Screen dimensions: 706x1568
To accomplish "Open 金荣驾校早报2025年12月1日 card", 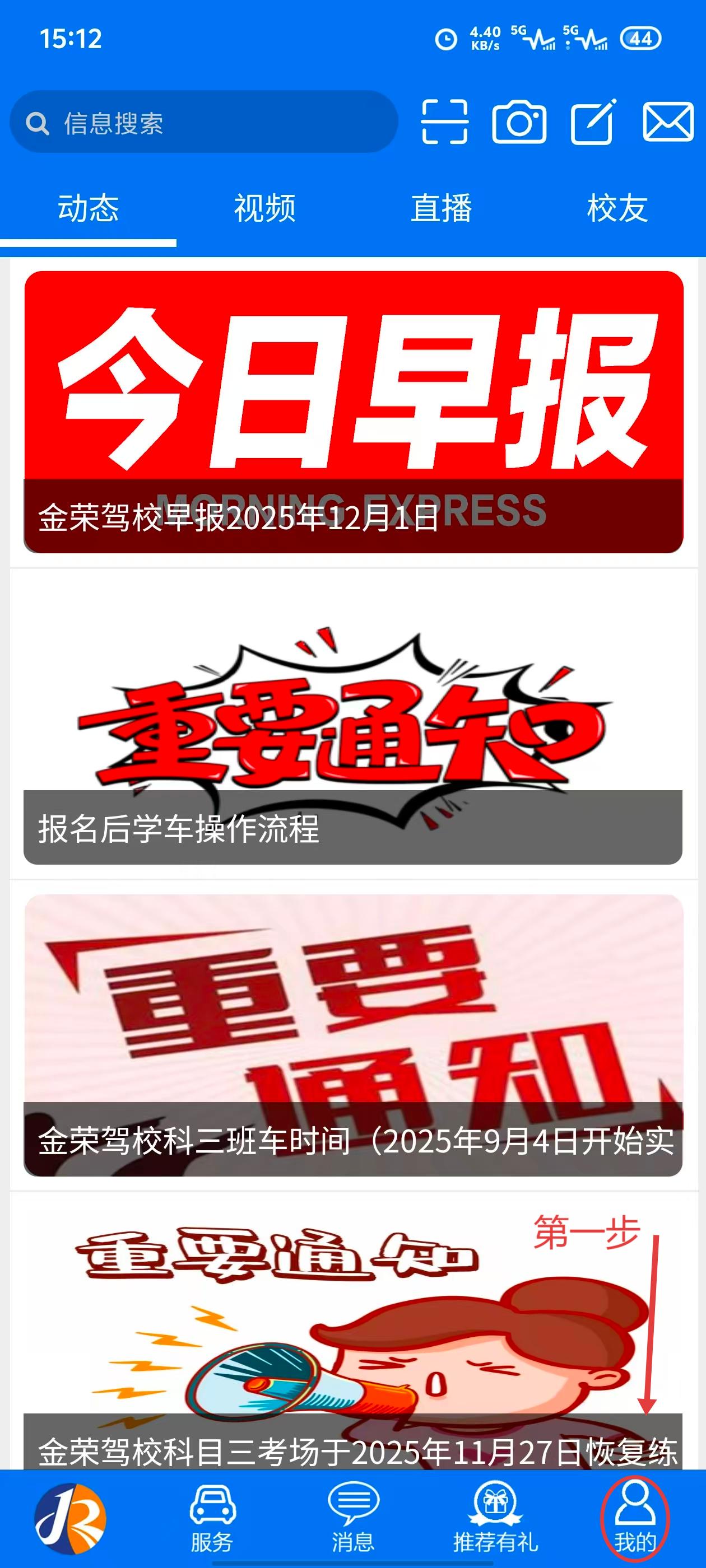I will [x=354, y=412].
